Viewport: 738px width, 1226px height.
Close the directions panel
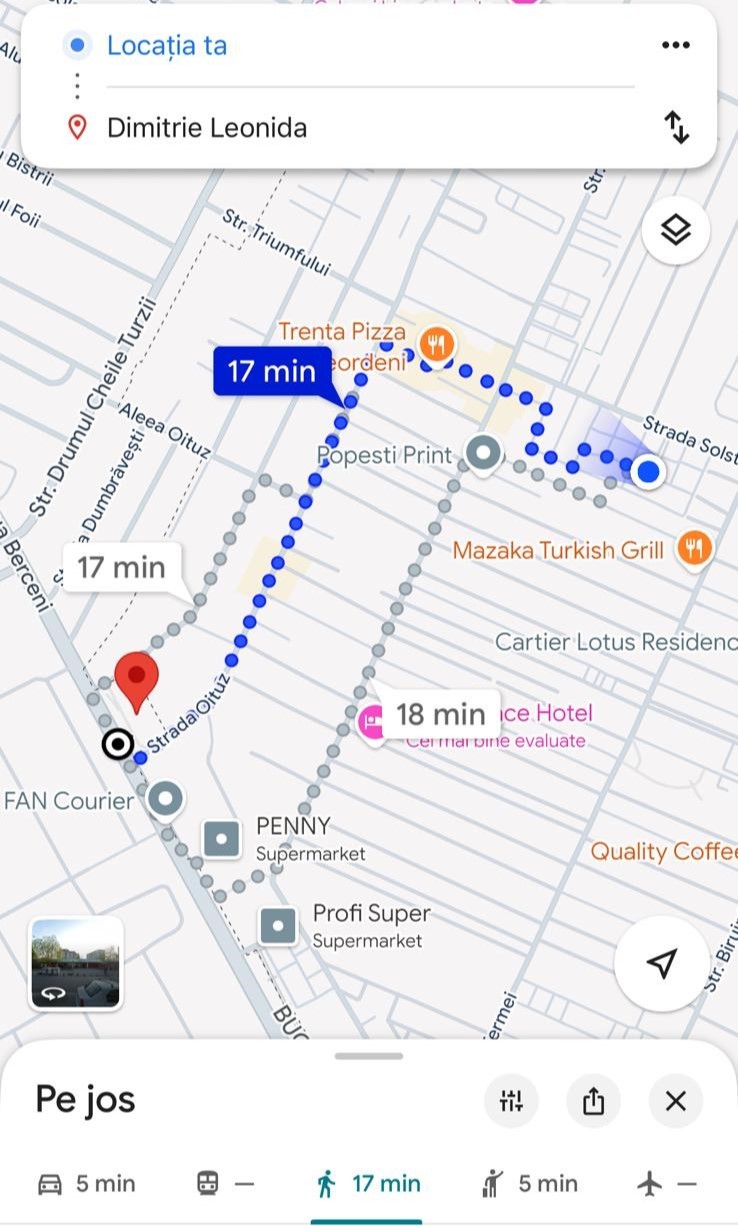[676, 1101]
